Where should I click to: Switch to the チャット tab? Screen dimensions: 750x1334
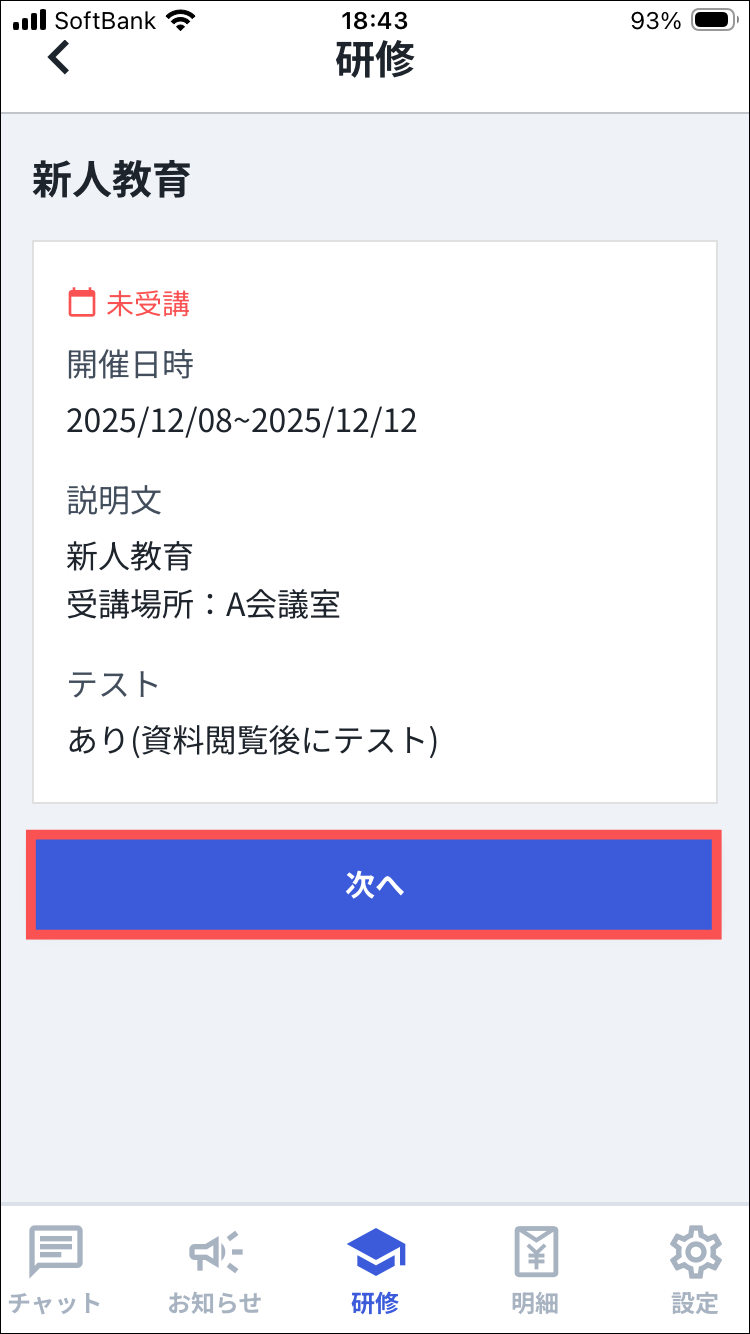(x=55, y=1267)
